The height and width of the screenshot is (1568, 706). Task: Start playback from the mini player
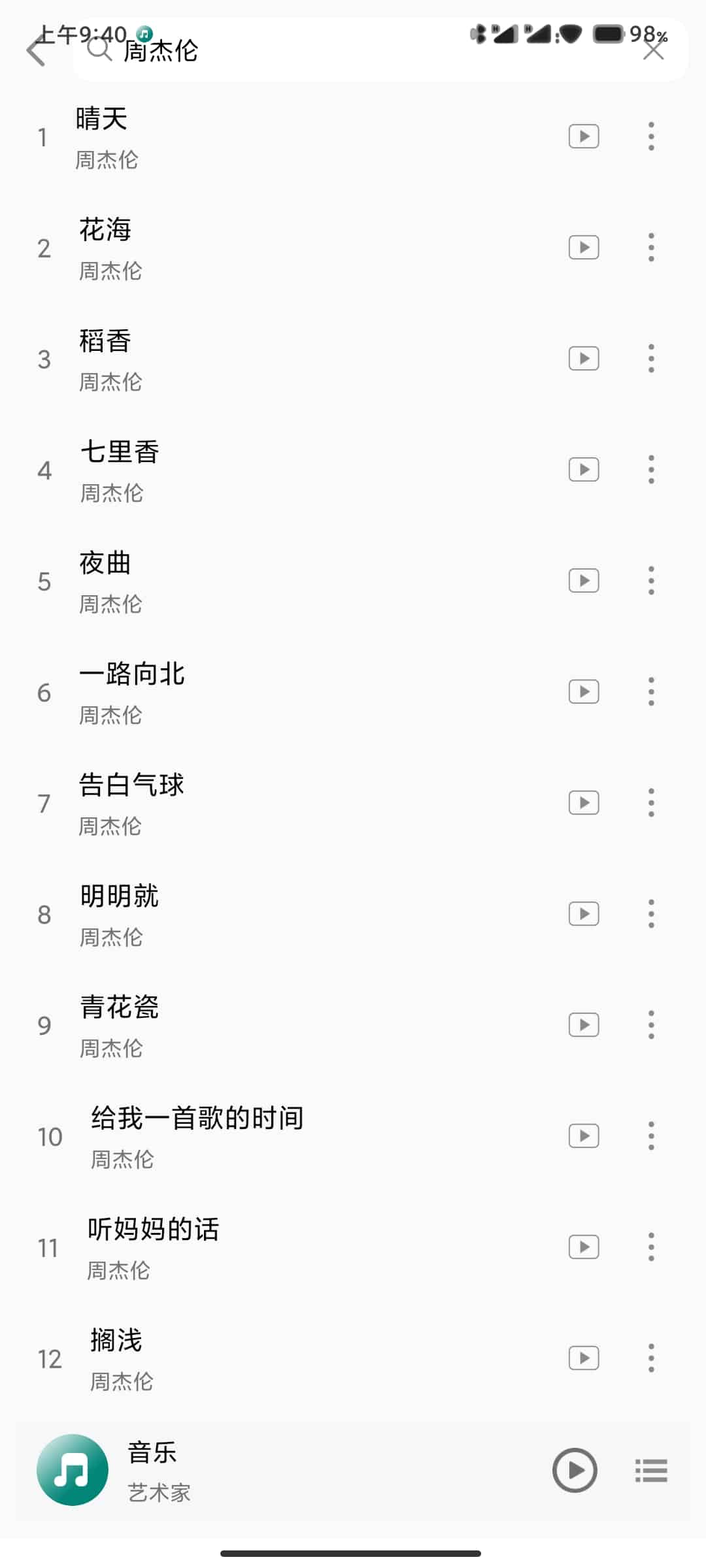[575, 1471]
